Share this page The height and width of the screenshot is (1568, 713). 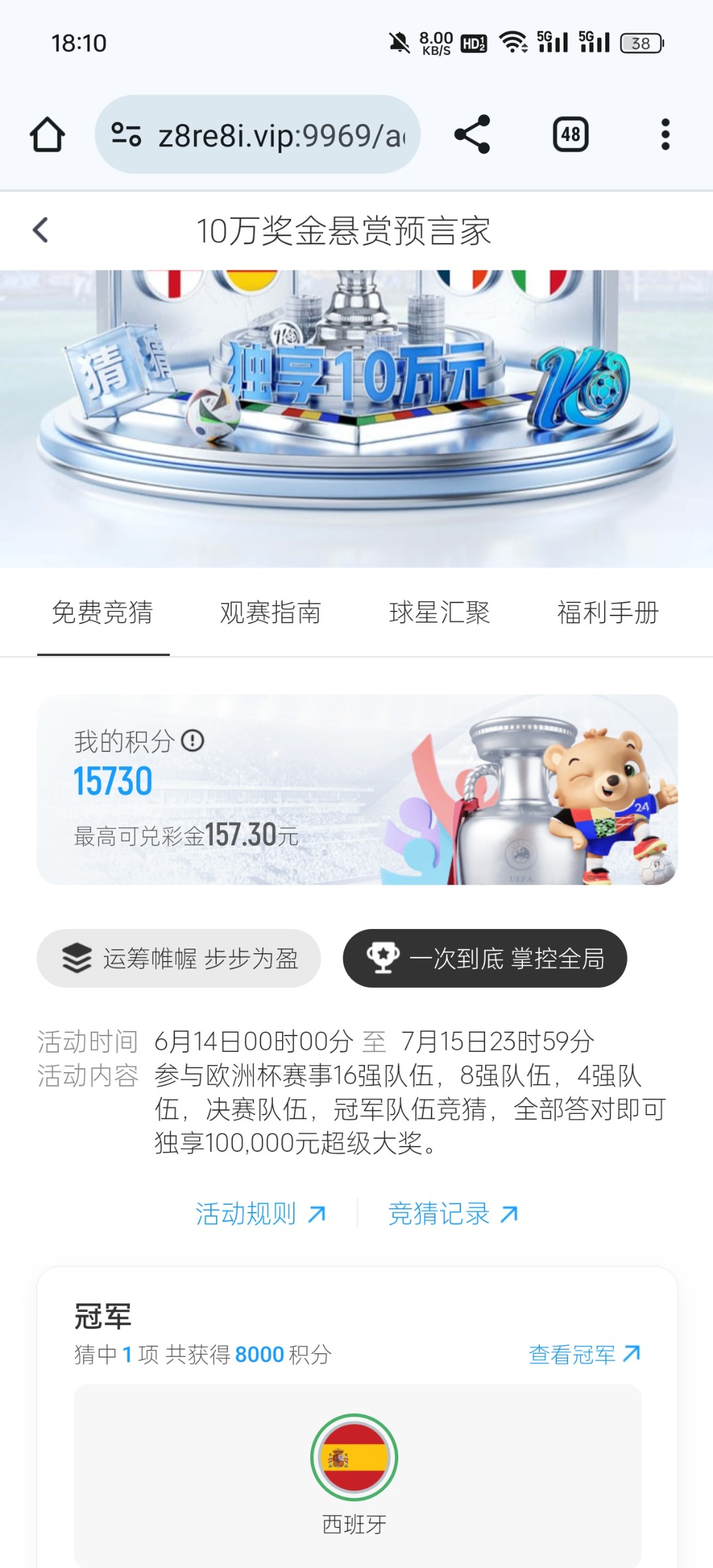pos(472,135)
